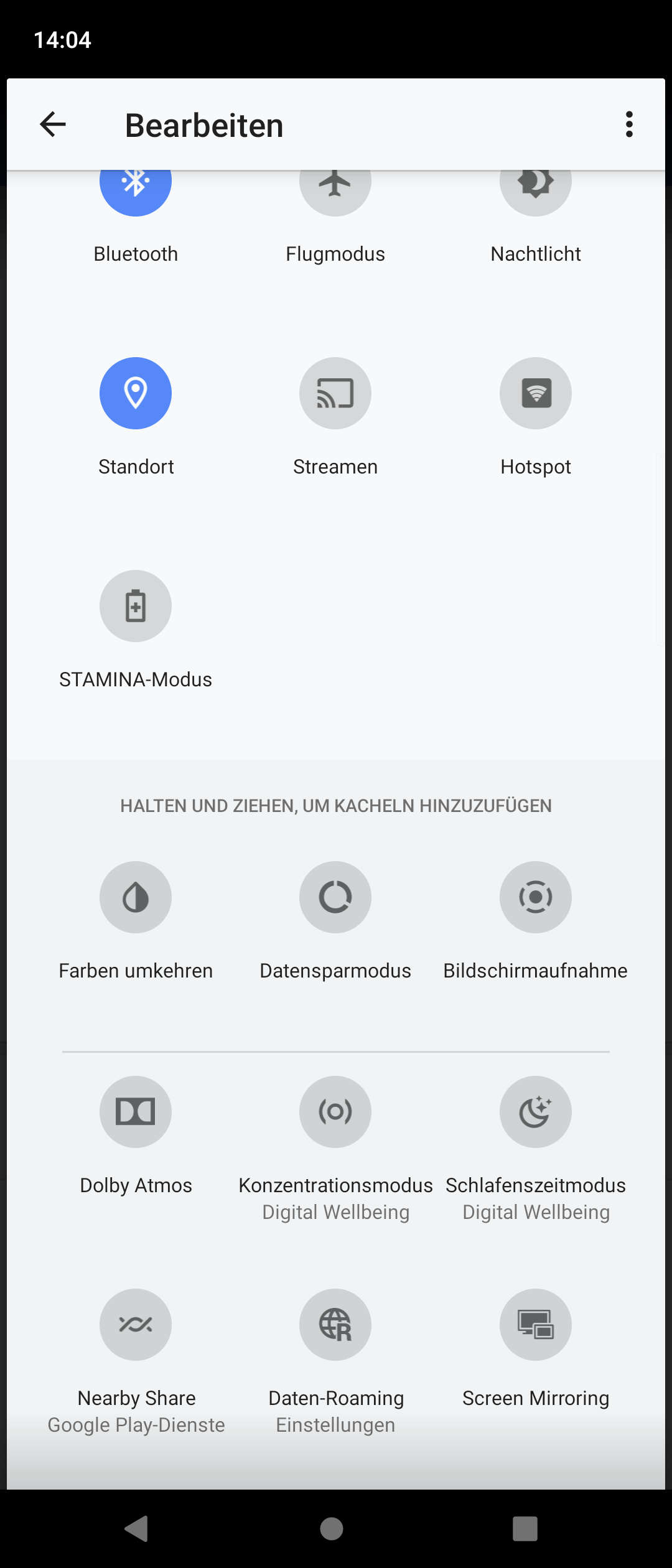Image resolution: width=672 pixels, height=1568 pixels.
Task: Select the STAMINA-Modus tile
Action: click(x=136, y=606)
